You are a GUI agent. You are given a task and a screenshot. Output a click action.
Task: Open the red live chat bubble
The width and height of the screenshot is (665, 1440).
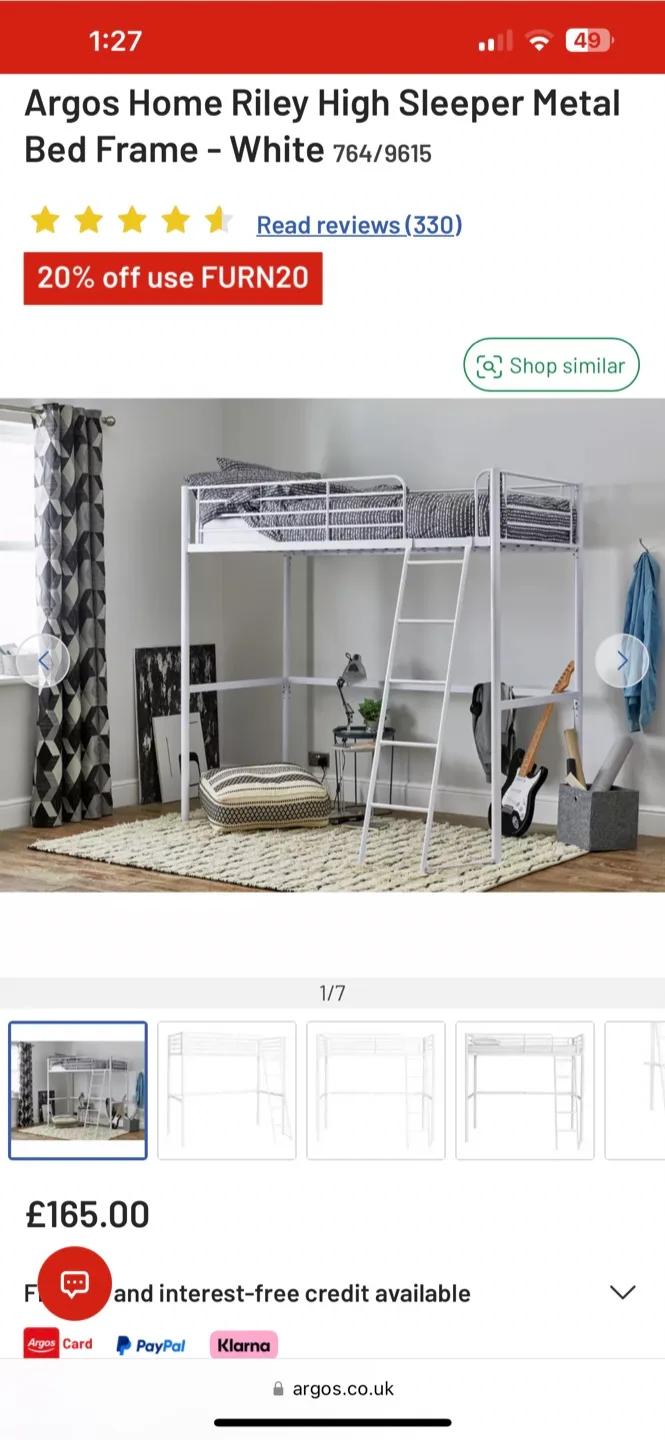75,1283
